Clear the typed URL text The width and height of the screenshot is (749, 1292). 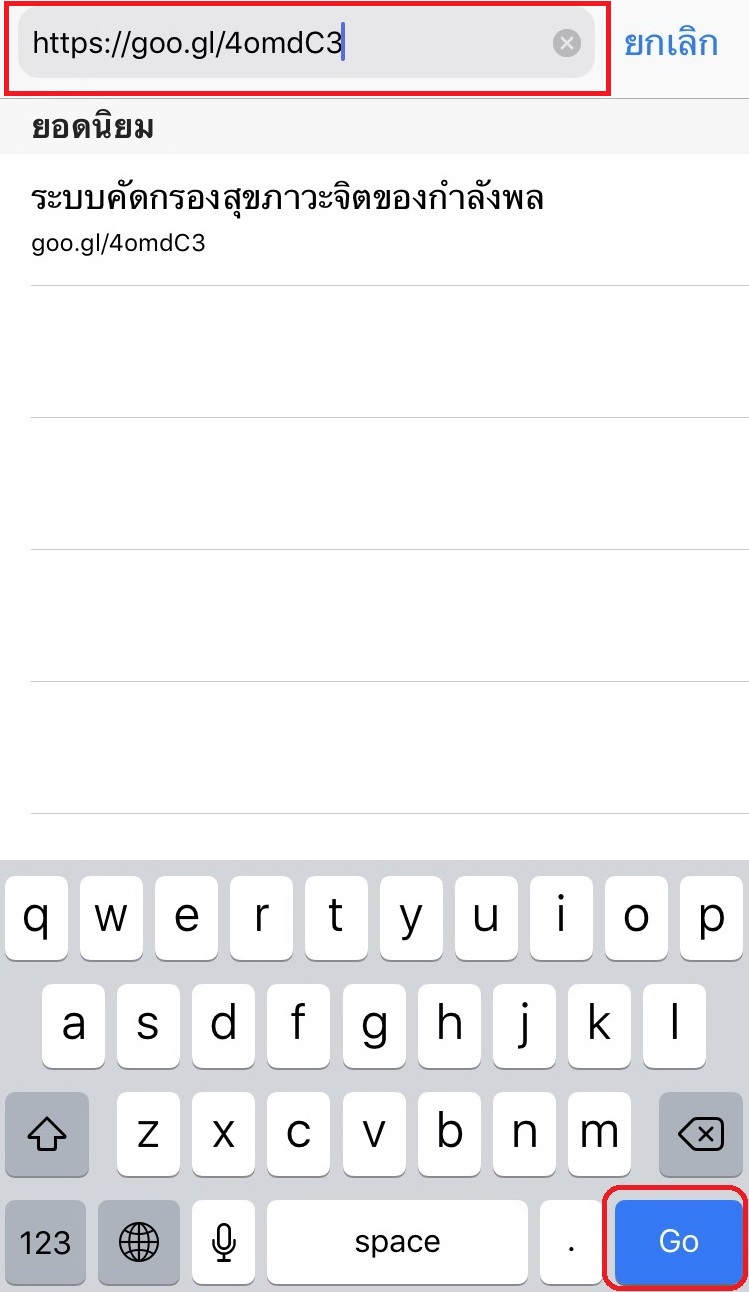[567, 43]
